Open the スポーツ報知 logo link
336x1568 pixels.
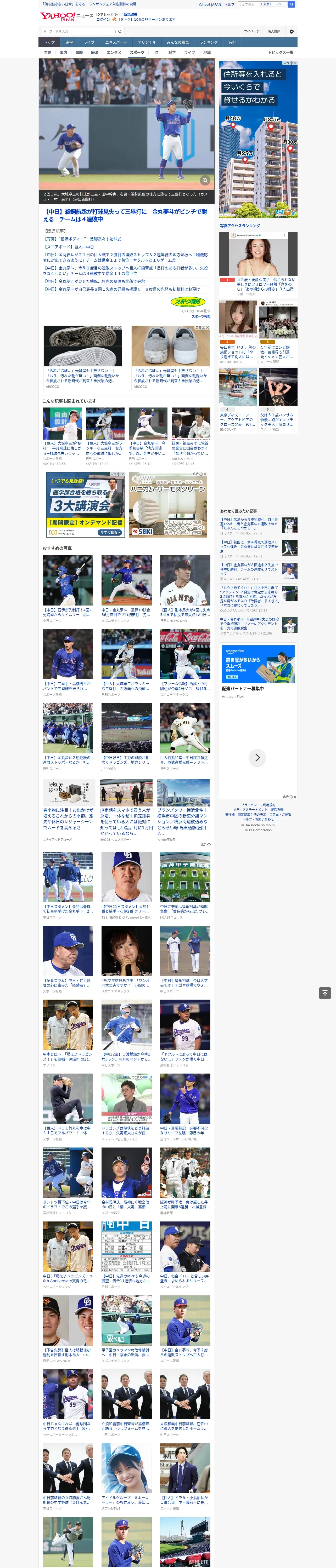(188, 302)
